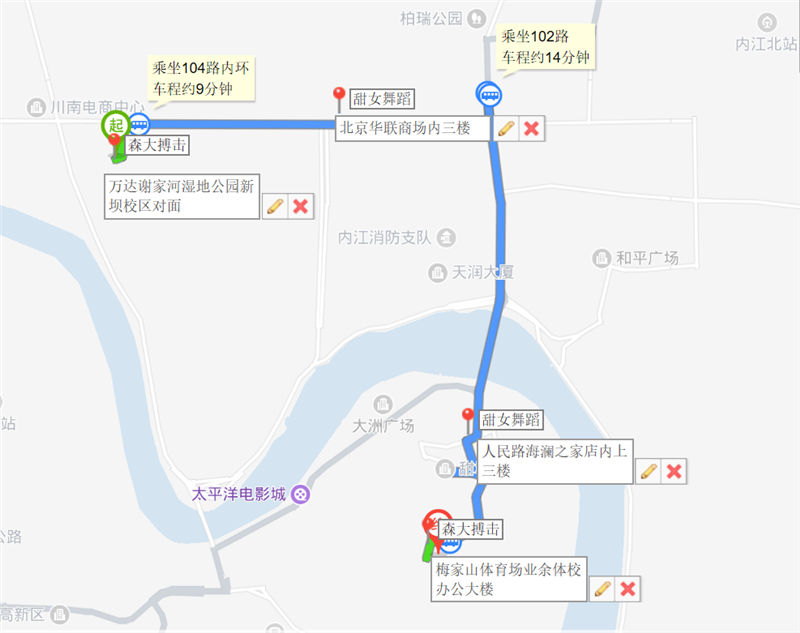This screenshot has height=633, width=800.
Task: Tap the bus stop icon for 104路内环
Action: point(139,125)
